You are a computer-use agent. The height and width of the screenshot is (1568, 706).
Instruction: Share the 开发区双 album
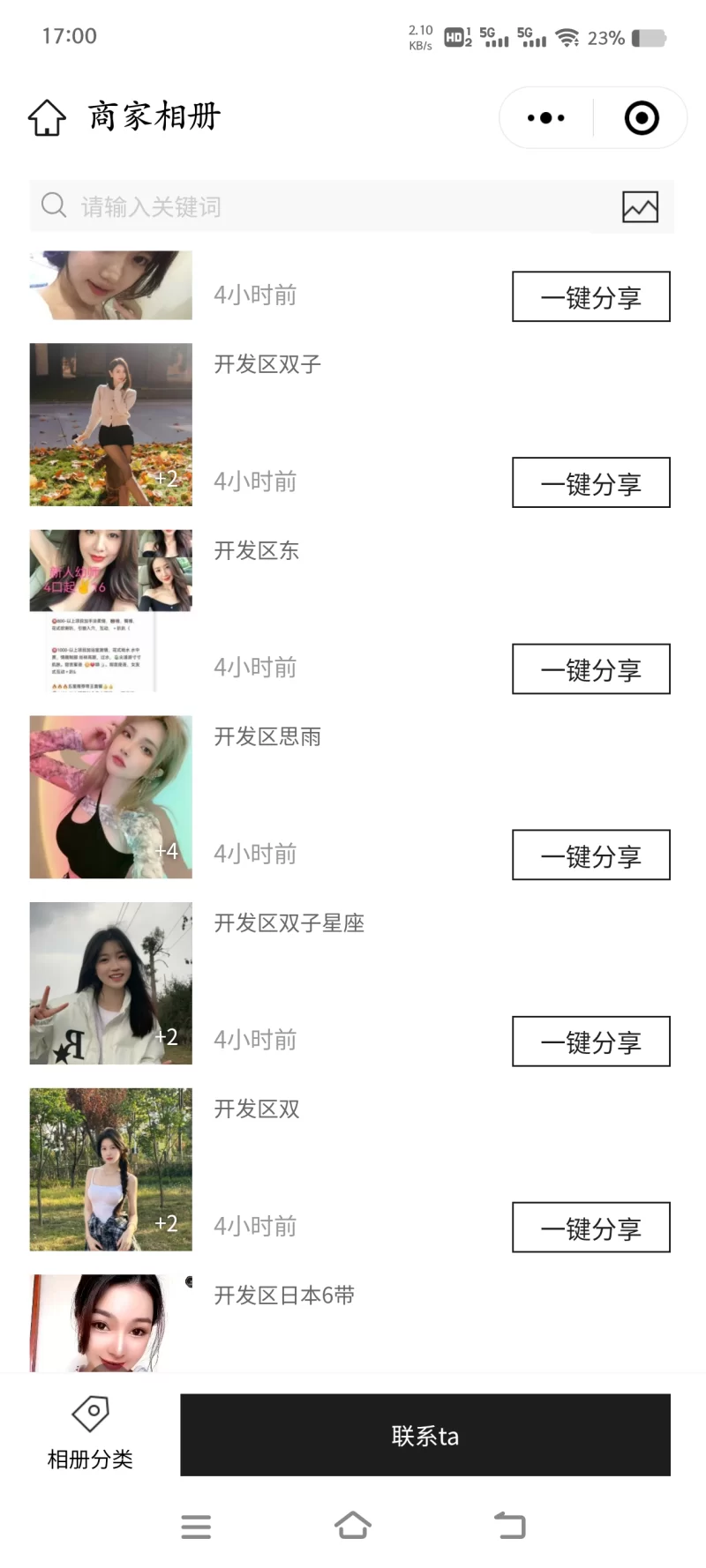[x=590, y=1228]
